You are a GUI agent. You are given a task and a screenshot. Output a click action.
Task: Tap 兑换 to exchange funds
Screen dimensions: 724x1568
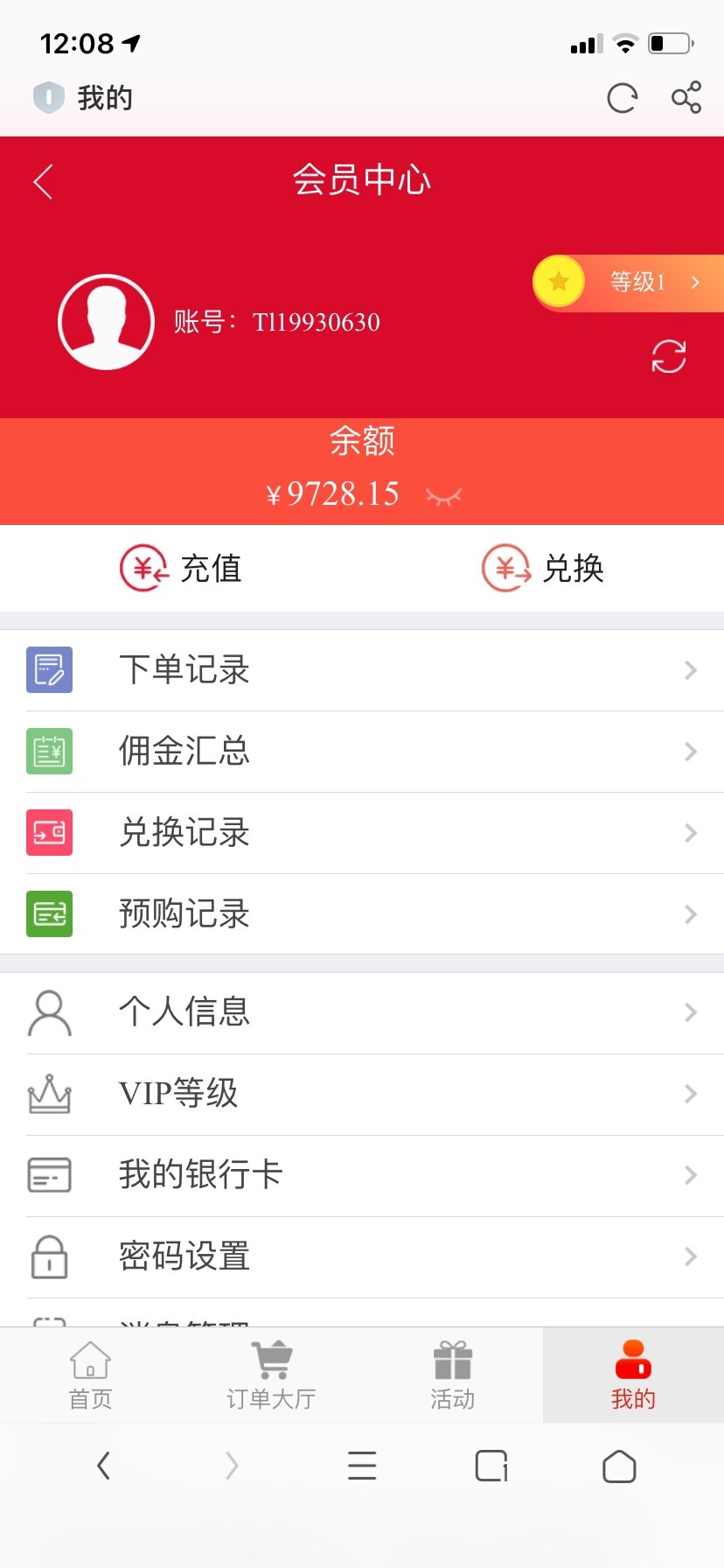click(x=543, y=568)
